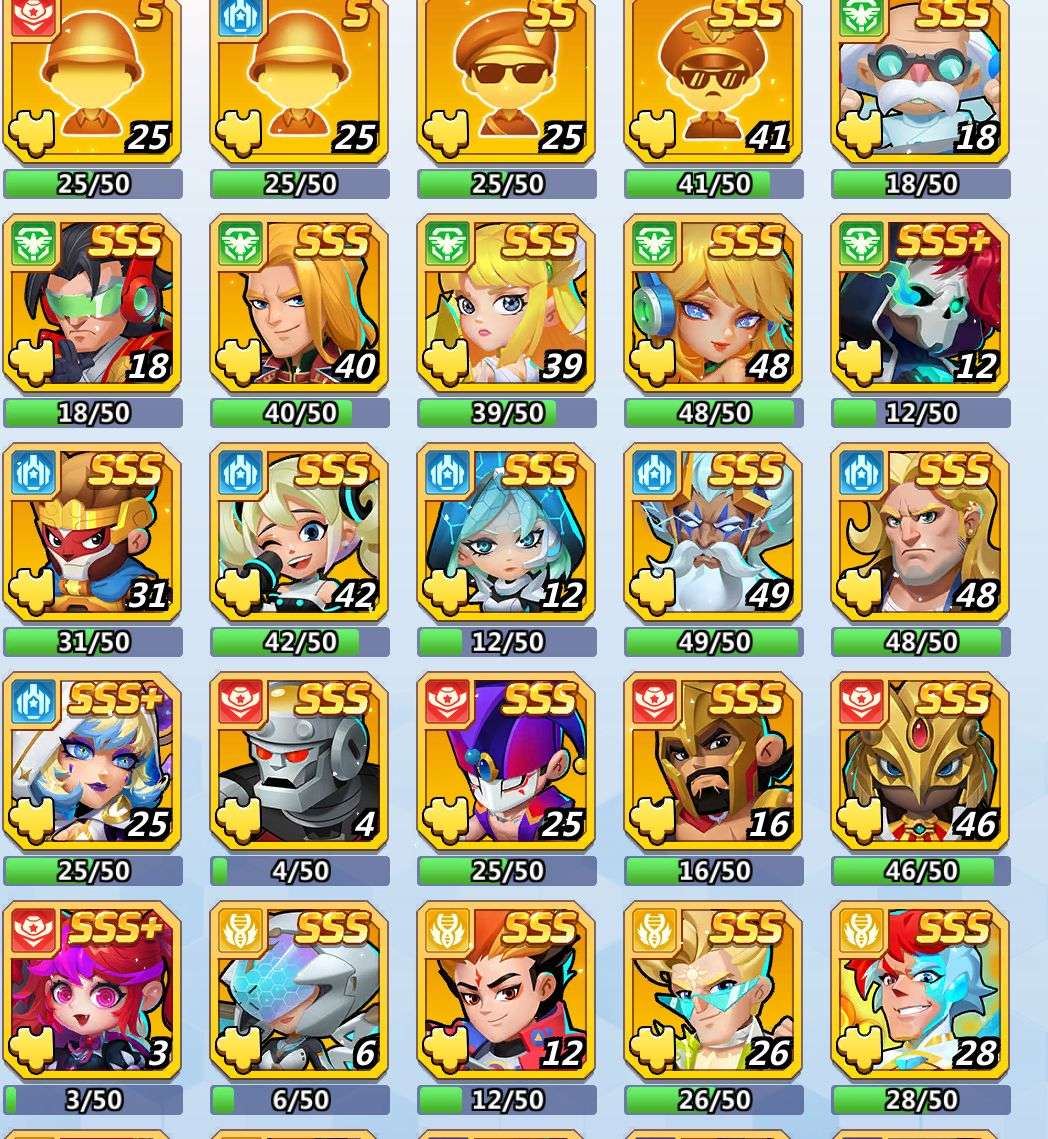Open the white-bearded scientist card with 18 shards
The image size is (1048, 1139).
920,80
